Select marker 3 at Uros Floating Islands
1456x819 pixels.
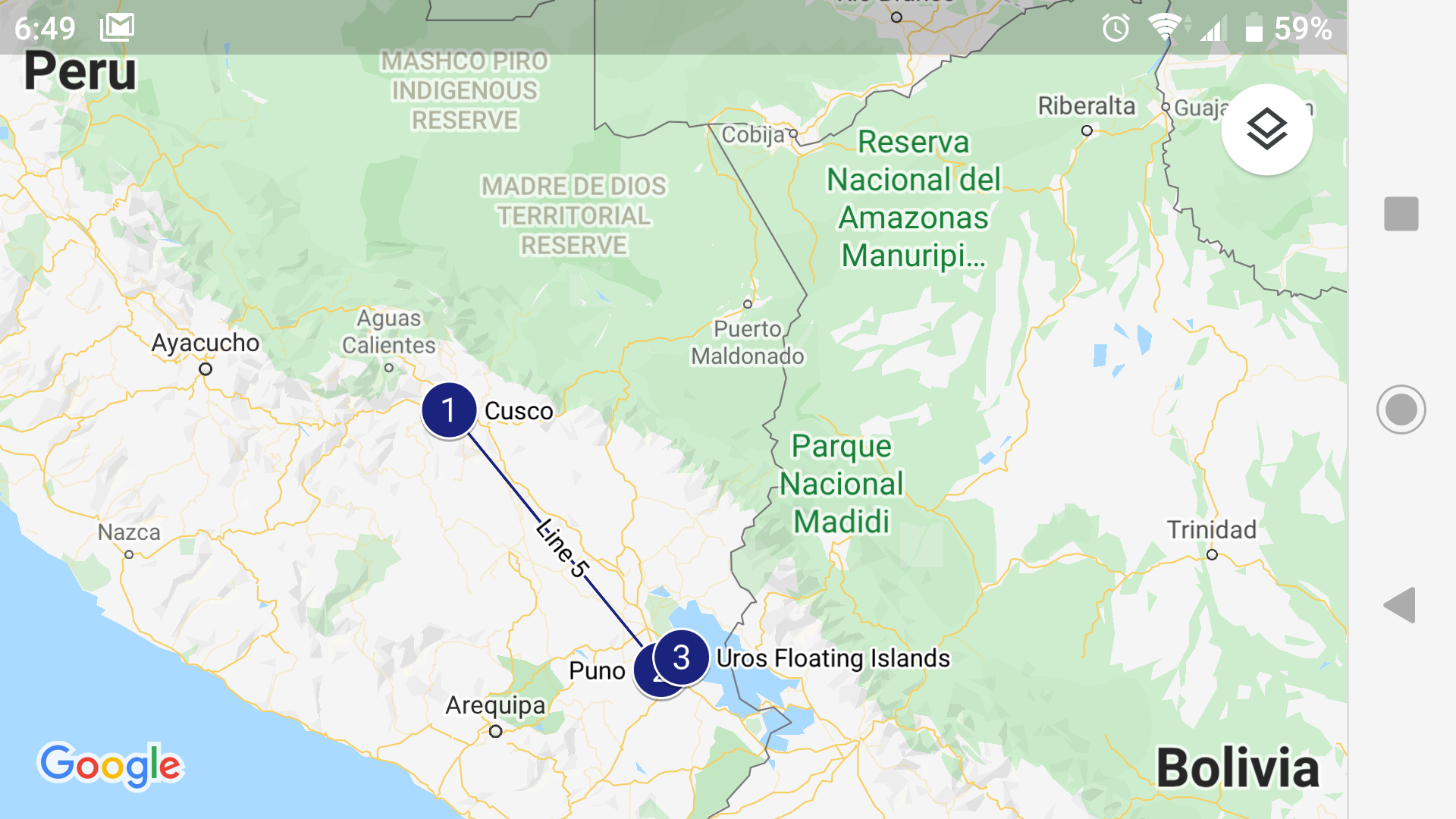[x=682, y=657]
